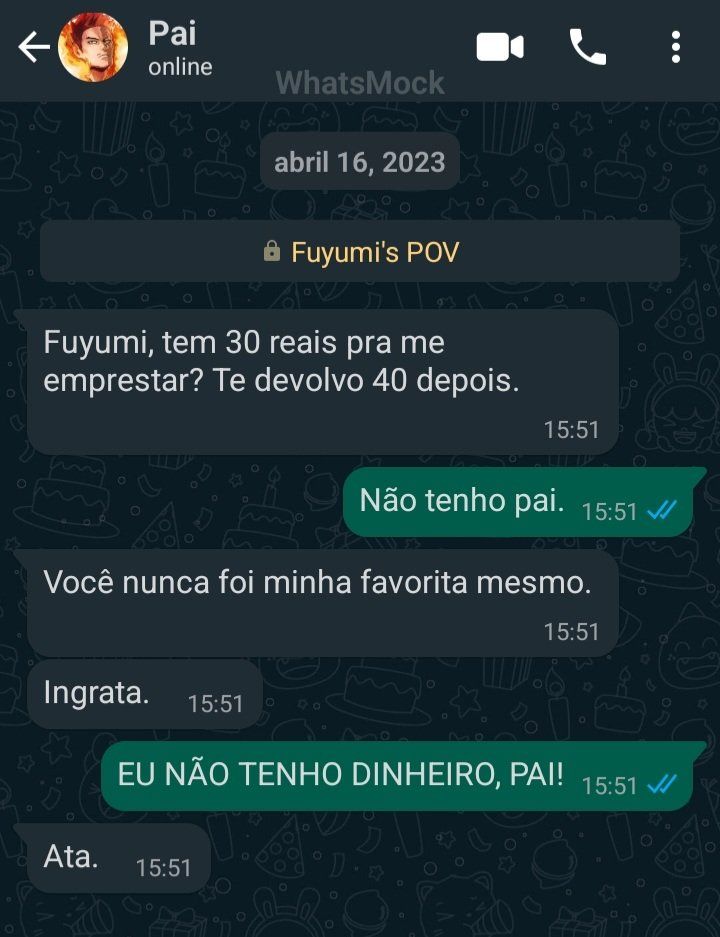
Task: Open the three-dot overflow menu
Action: coord(676,47)
